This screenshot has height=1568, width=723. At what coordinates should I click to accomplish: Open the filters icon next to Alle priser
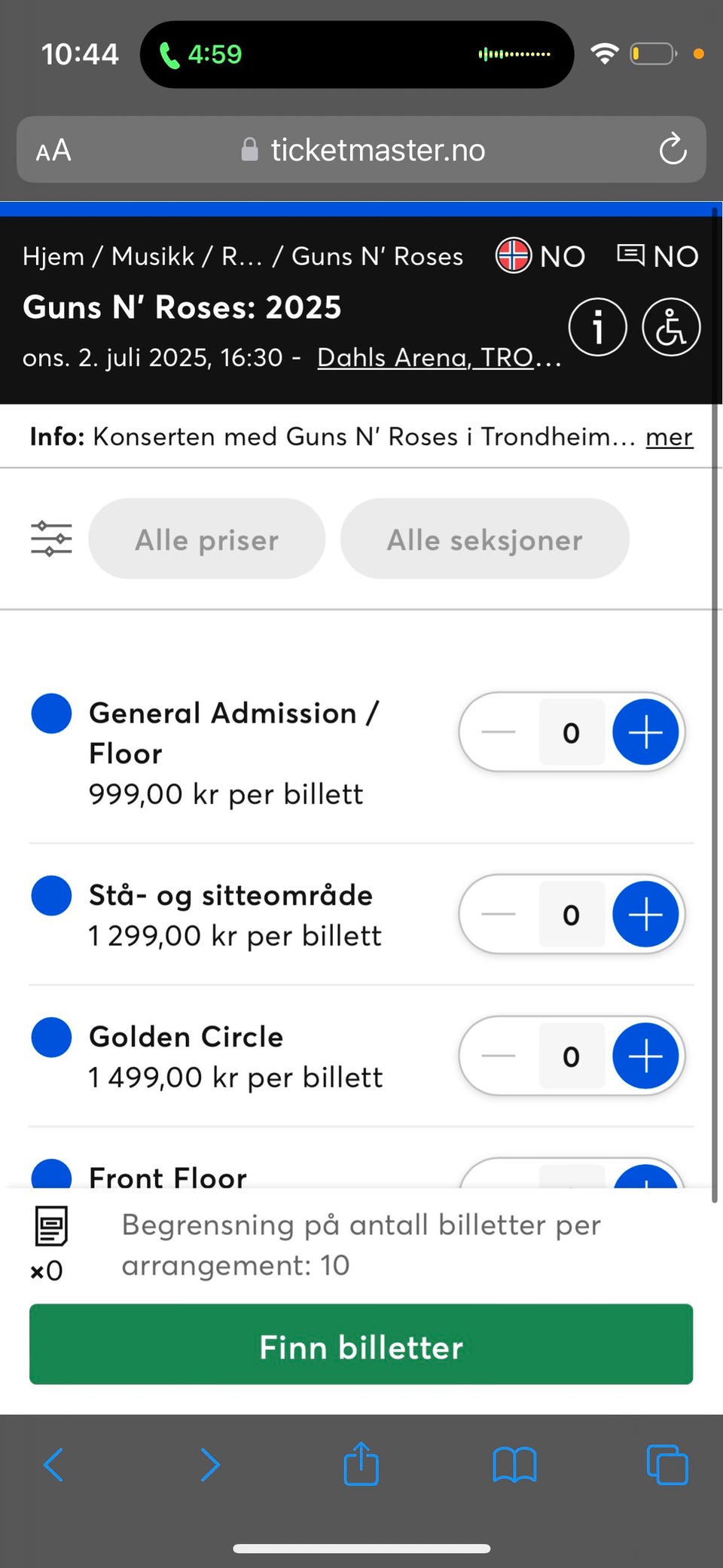click(50, 539)
